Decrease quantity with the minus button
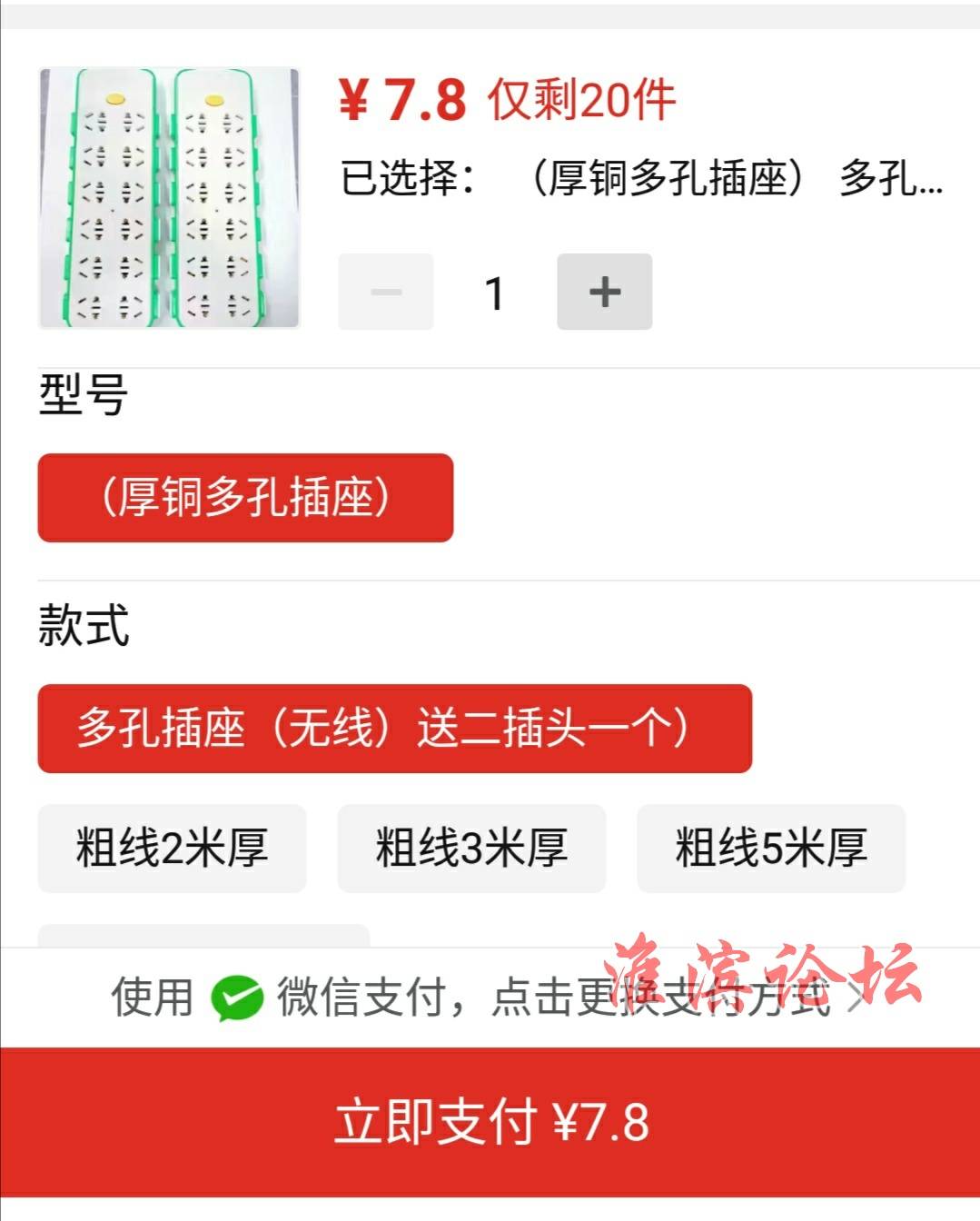The image size is (980, 1221). pos(385,292)
